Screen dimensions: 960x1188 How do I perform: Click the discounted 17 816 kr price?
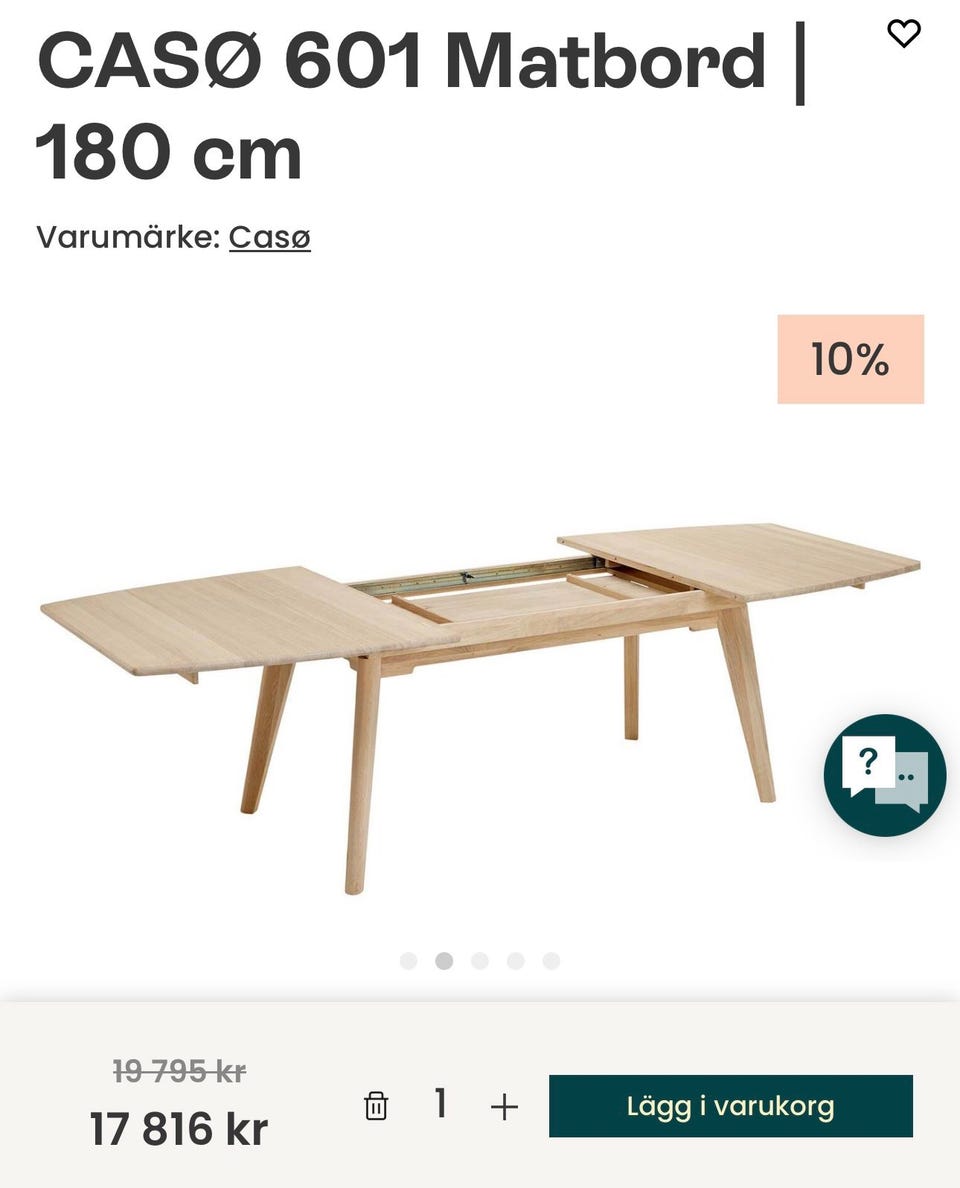[x=178, y=1130]
